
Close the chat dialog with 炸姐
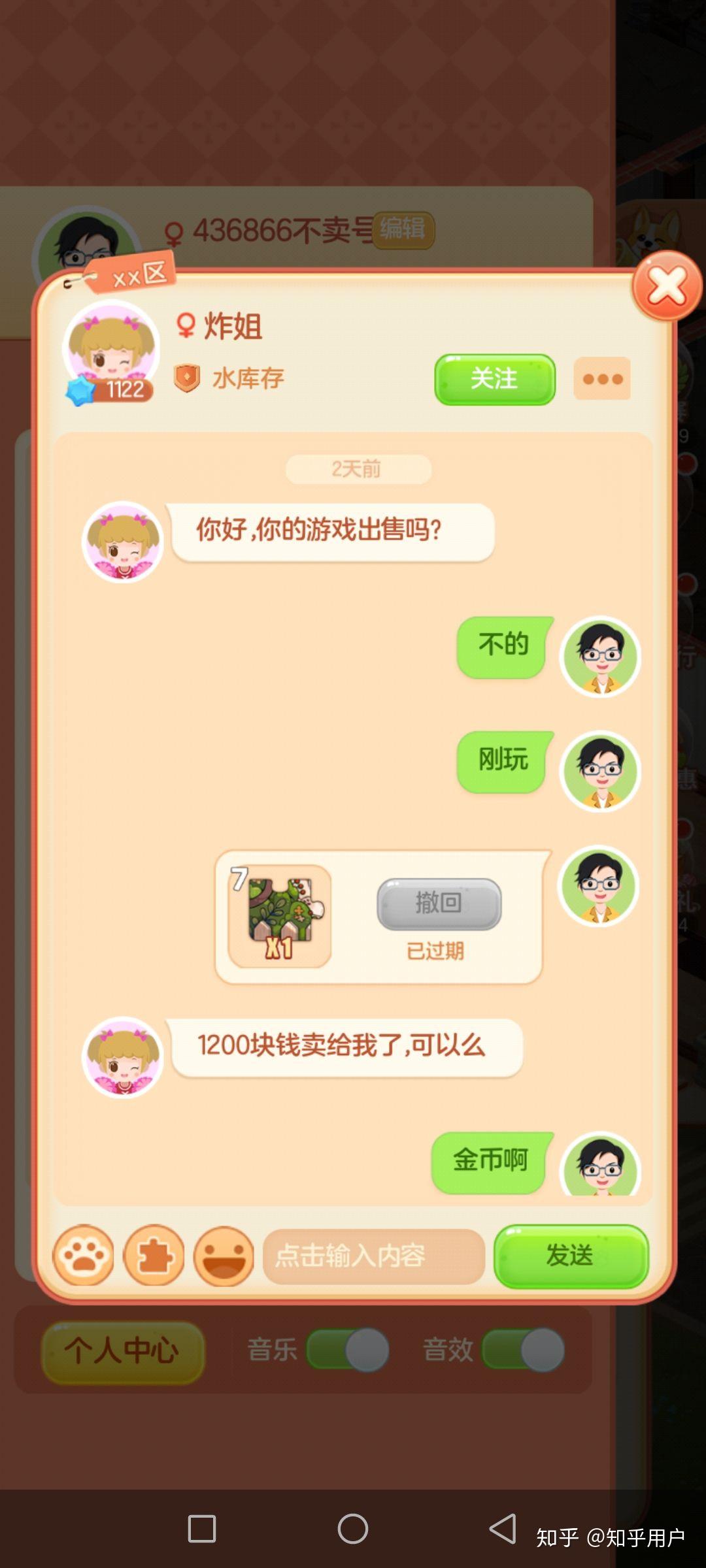click(667, 286)
